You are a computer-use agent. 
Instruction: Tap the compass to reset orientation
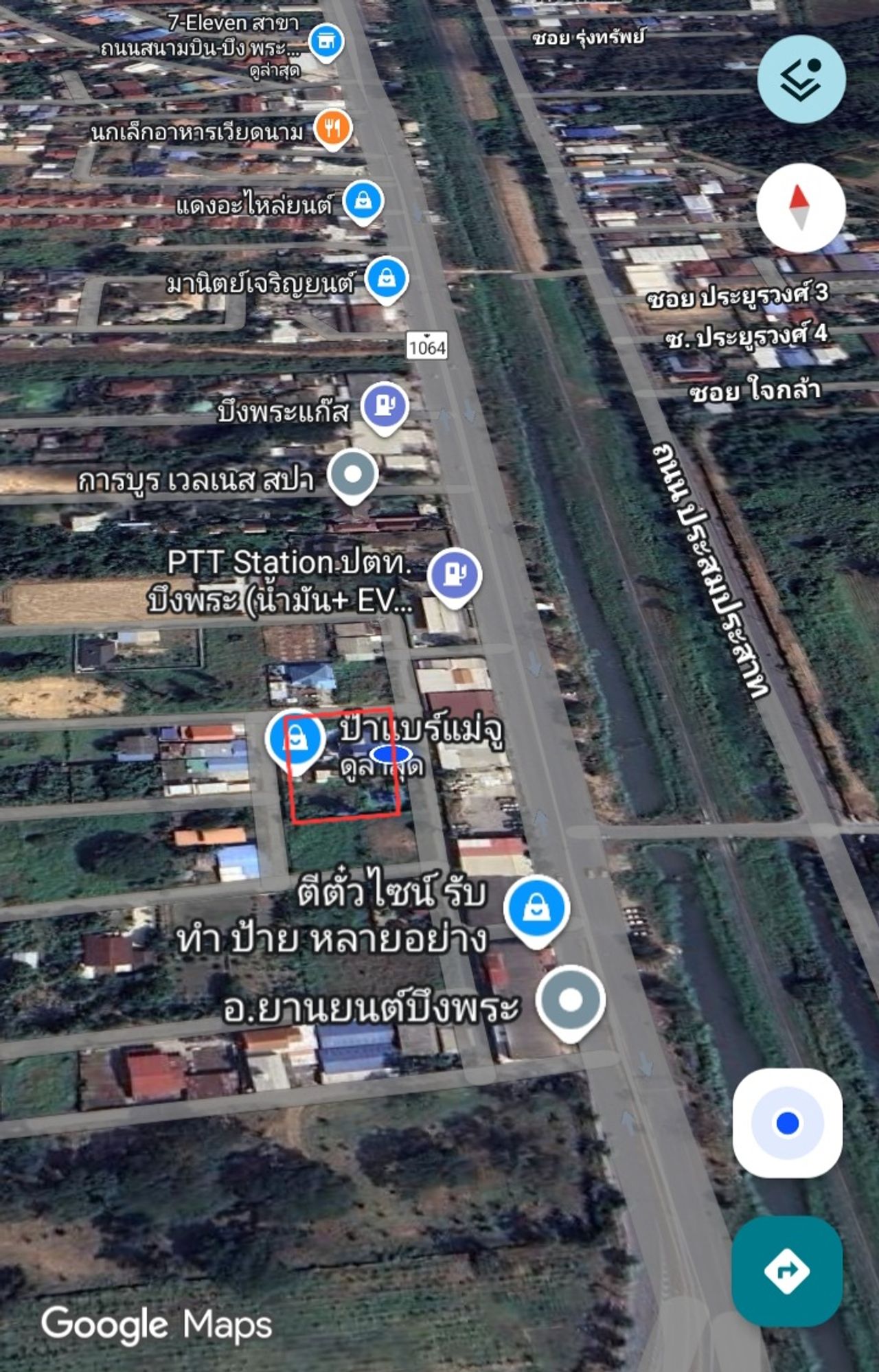click(800, 207)
